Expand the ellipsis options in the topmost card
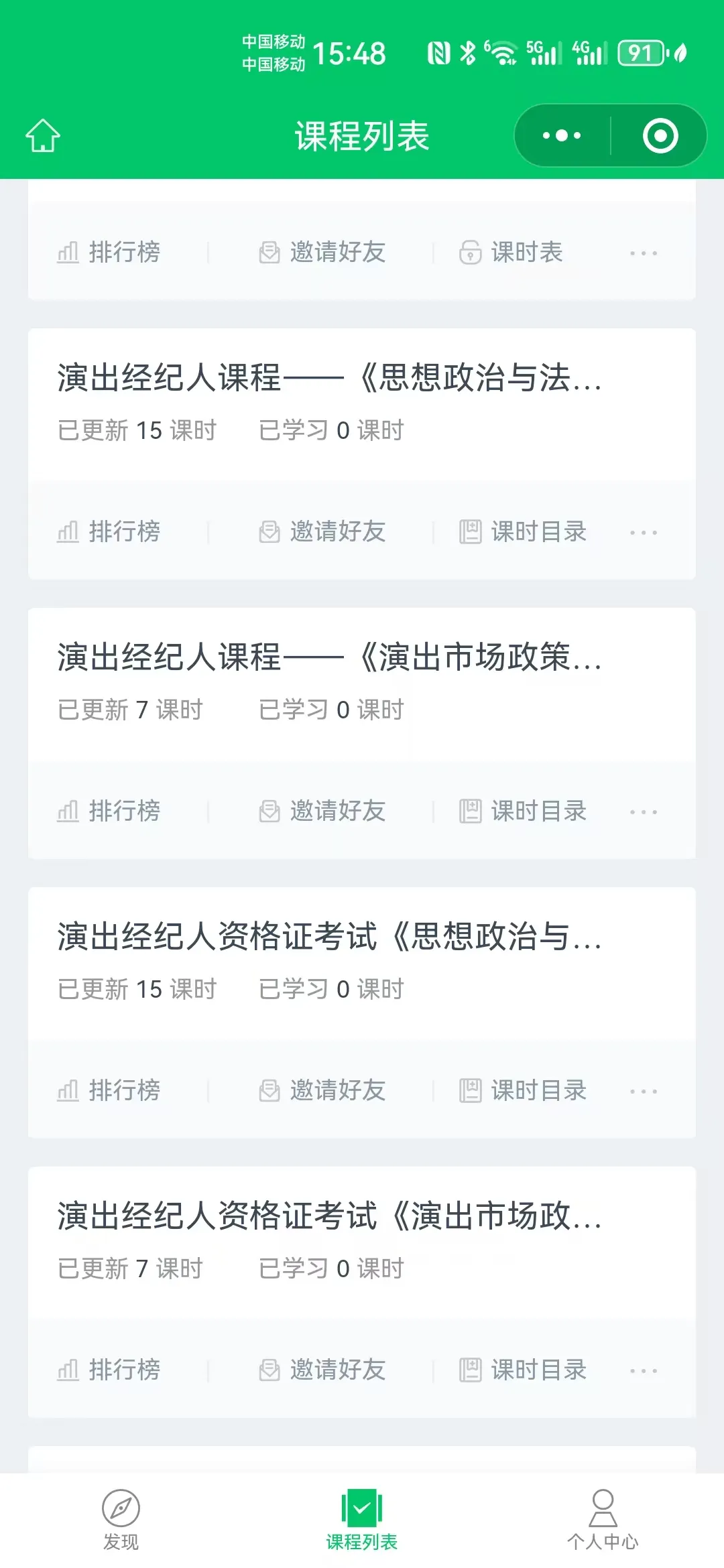 click(642, 253)
